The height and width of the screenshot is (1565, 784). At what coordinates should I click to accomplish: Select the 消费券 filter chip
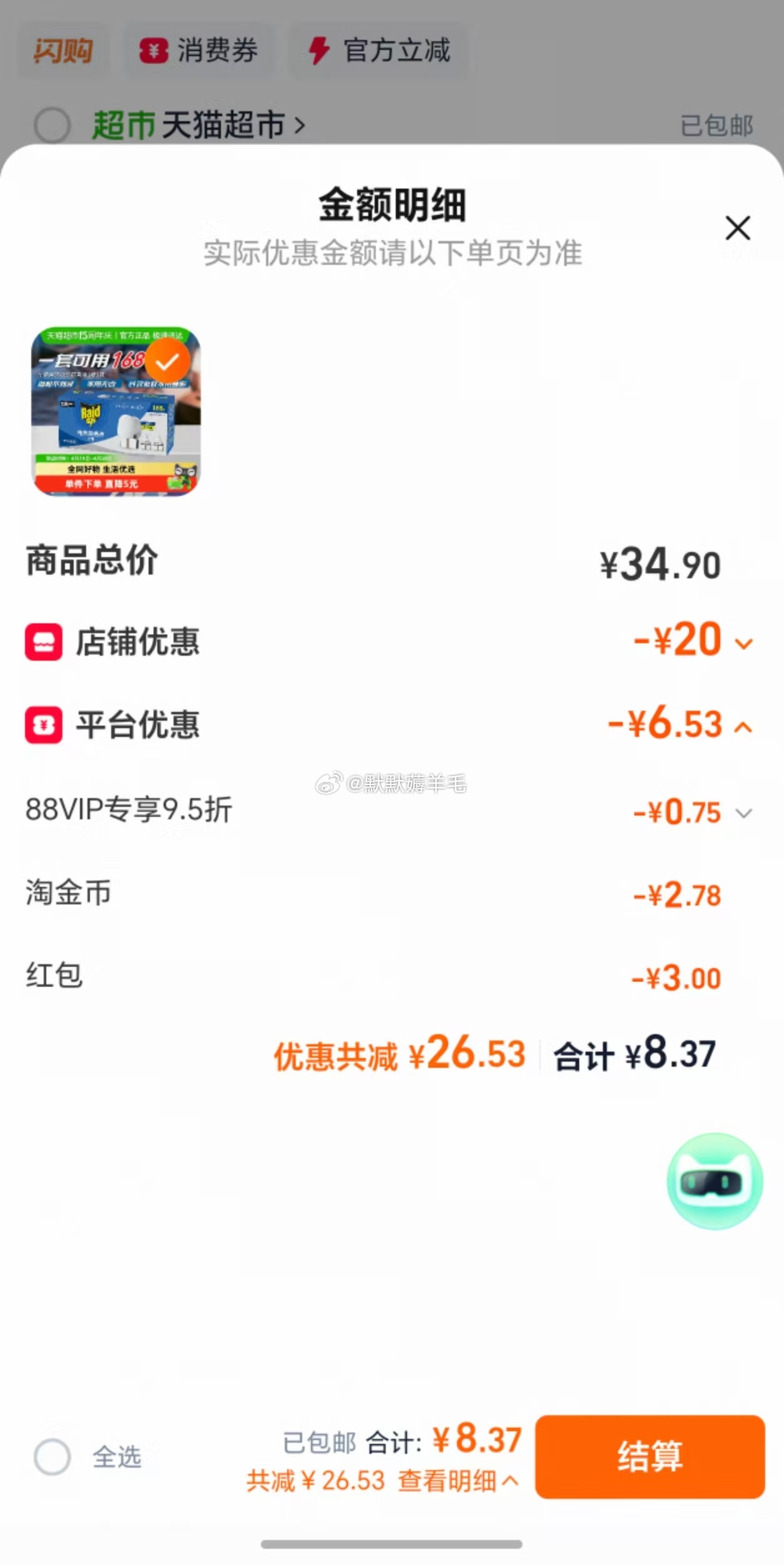pyautogui.click(x=198, y=51)
